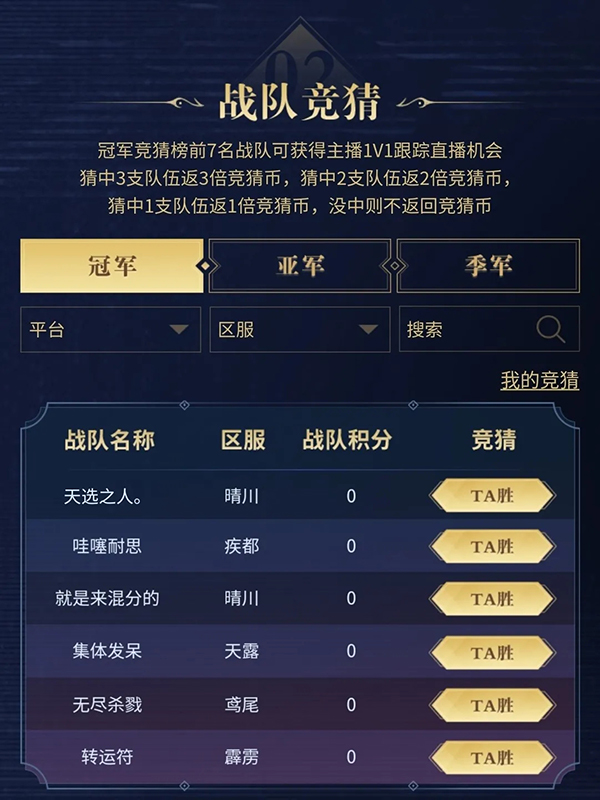Viewport: 600px width, 800px height.
Task: Open 我的竞猜 link
Action: [x=539, y=381]
